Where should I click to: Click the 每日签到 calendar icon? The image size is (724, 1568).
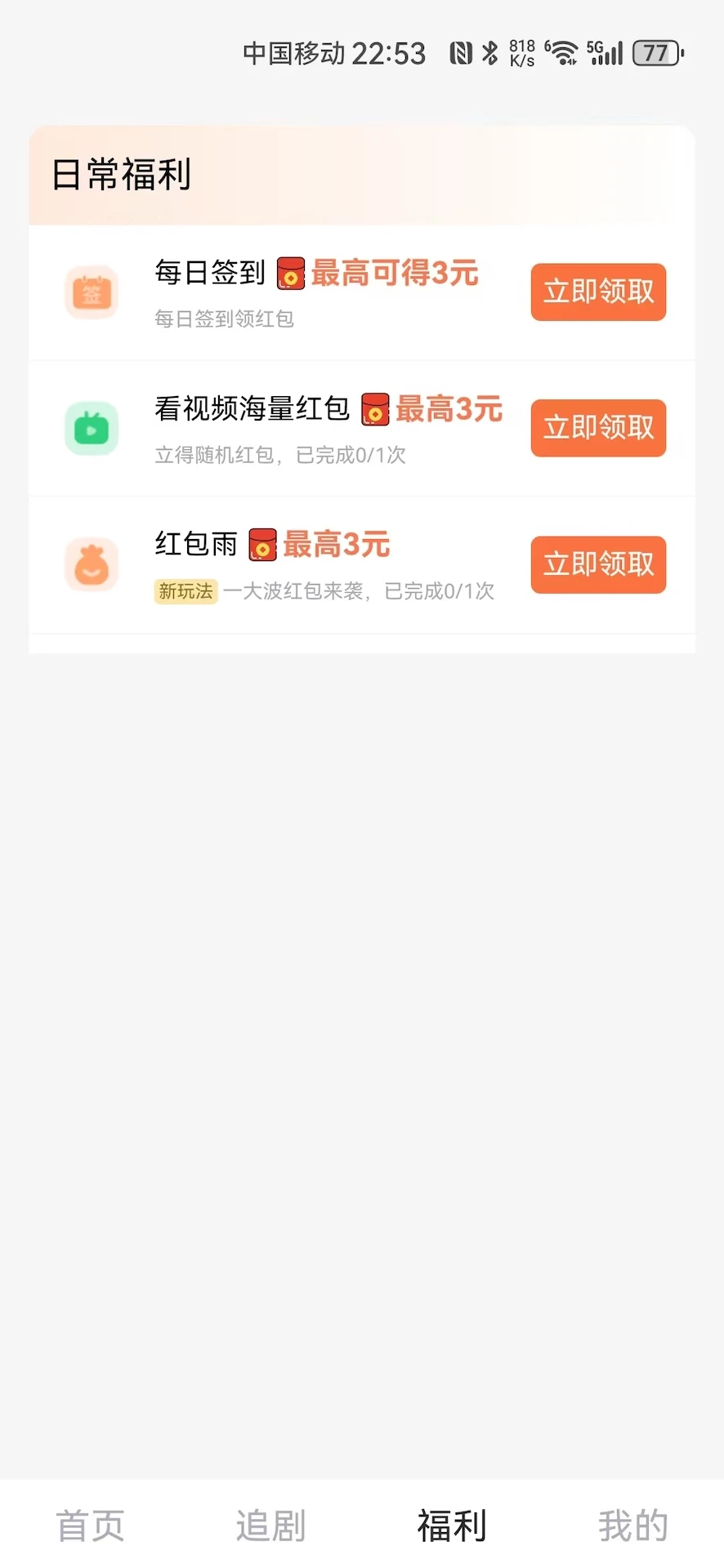tap(92, 292)
